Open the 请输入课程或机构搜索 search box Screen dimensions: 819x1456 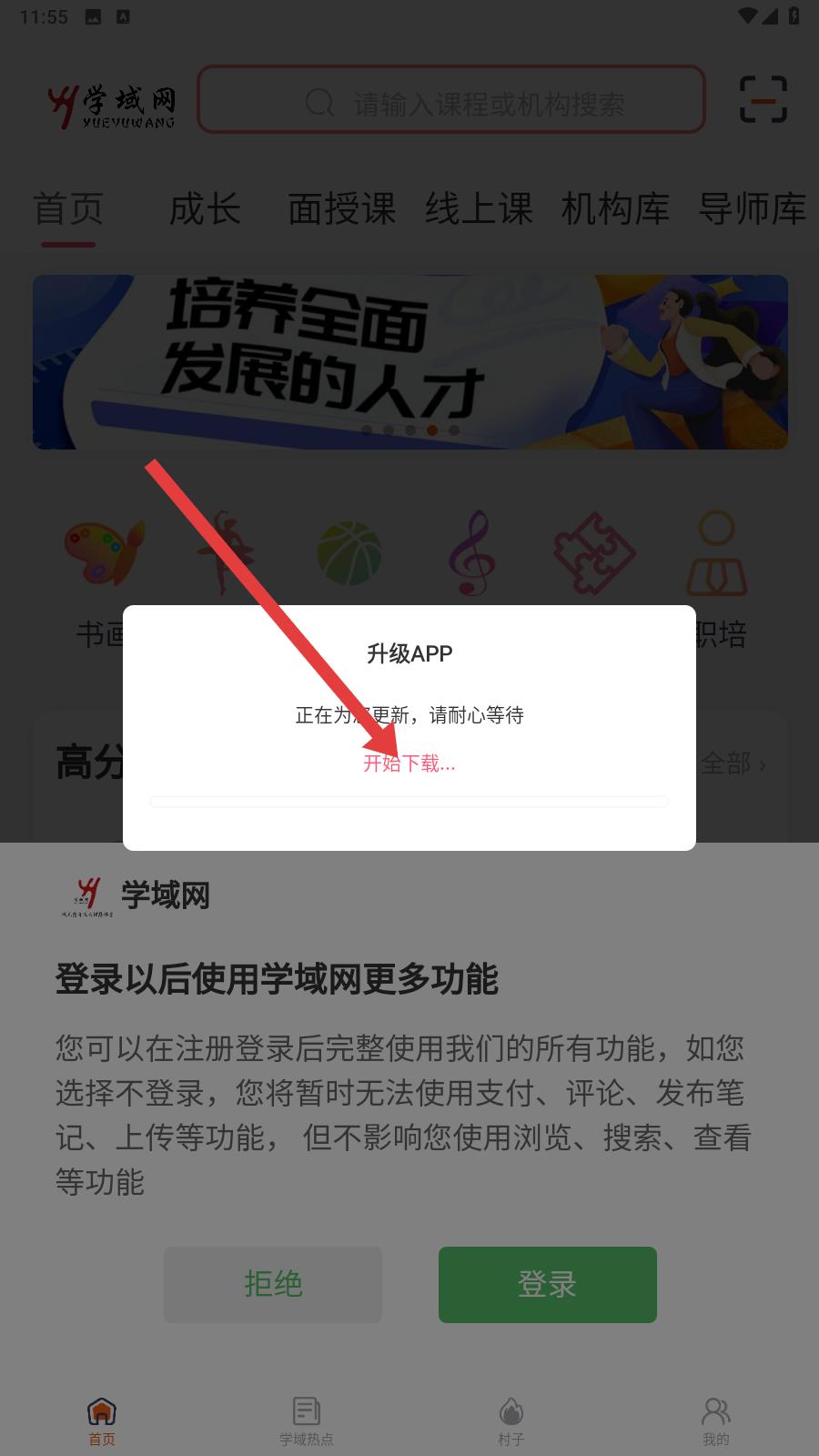[451, 100]
